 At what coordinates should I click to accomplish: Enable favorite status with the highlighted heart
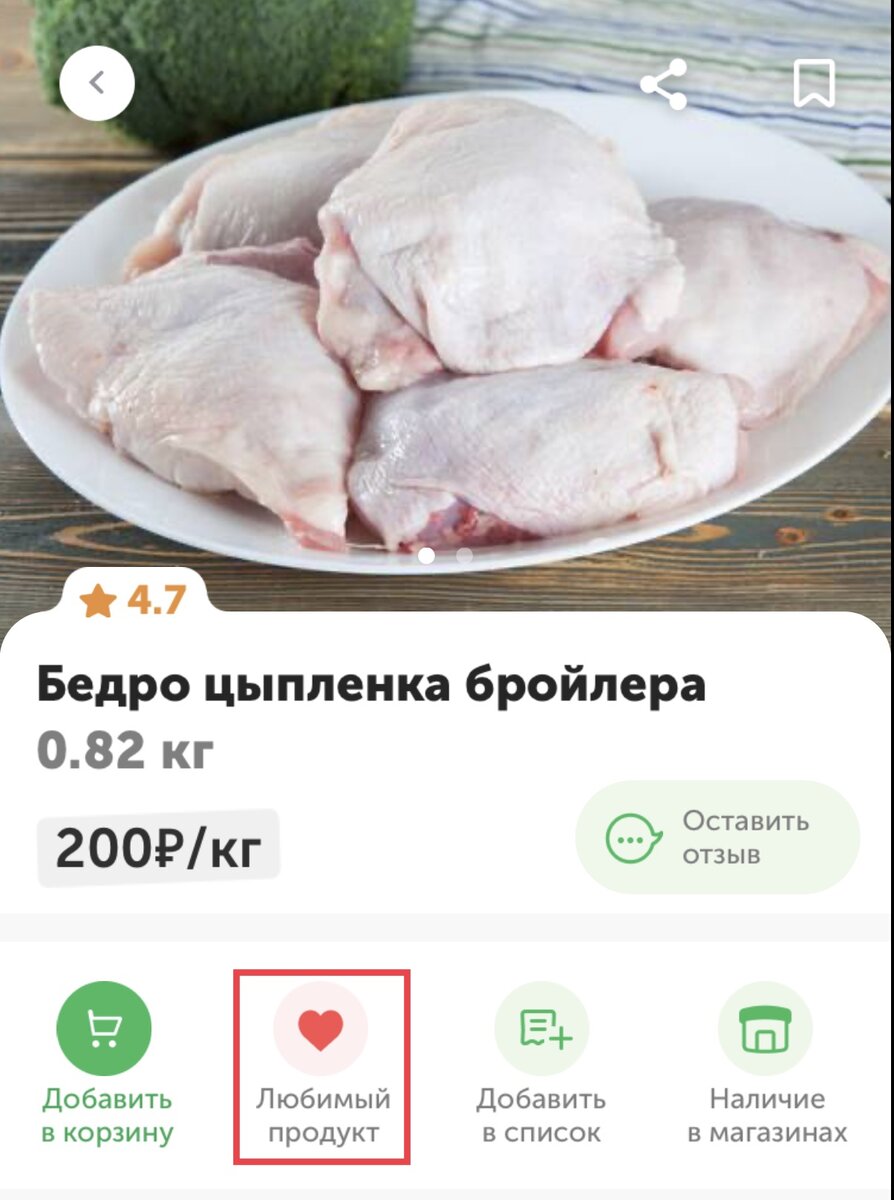320,1027
